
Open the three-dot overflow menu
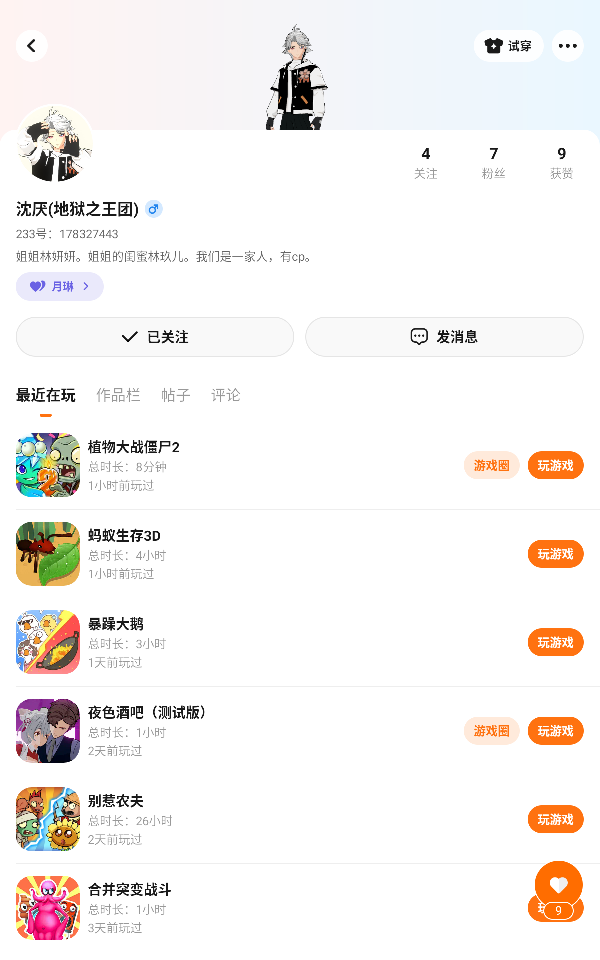[568, 46]
